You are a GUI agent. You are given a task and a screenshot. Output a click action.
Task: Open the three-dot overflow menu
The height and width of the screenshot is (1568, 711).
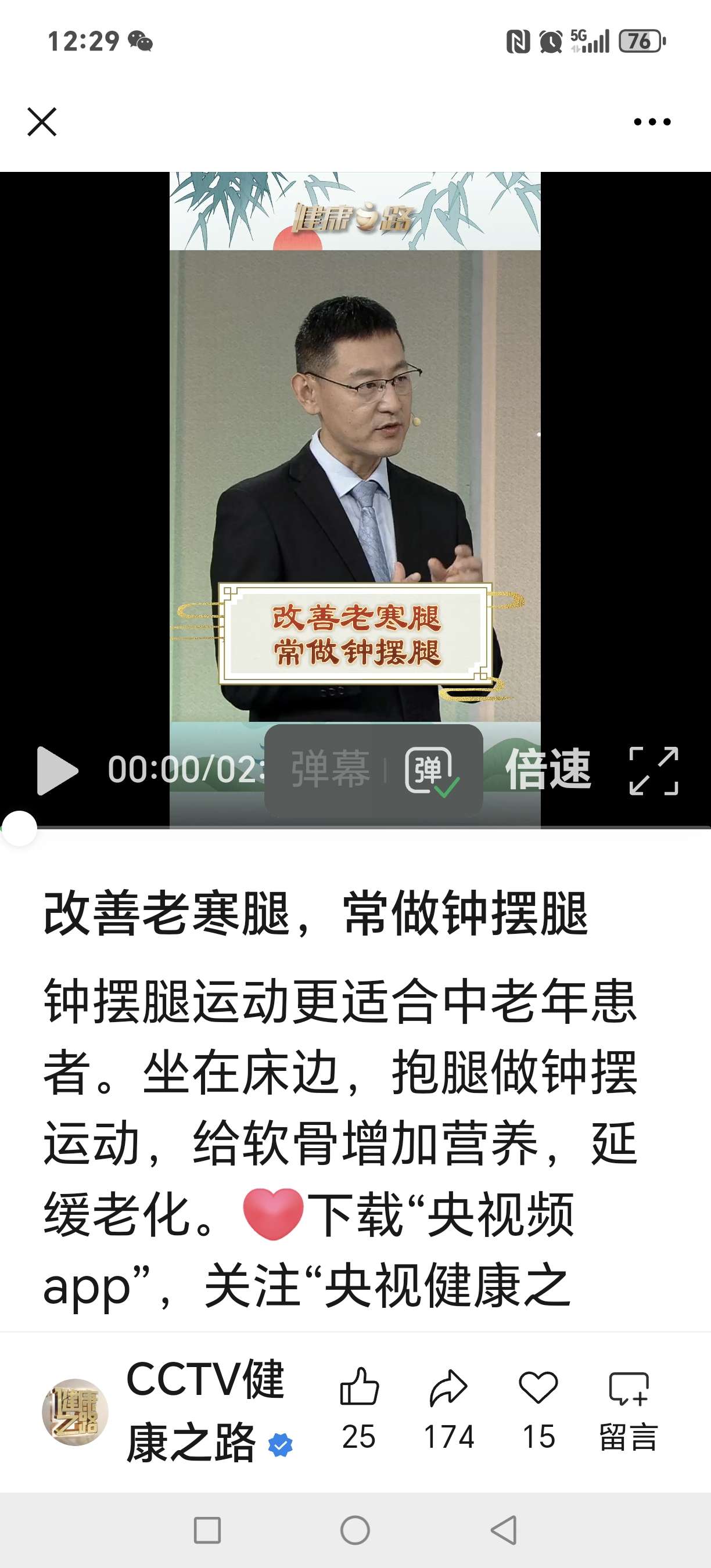(652, 122)
